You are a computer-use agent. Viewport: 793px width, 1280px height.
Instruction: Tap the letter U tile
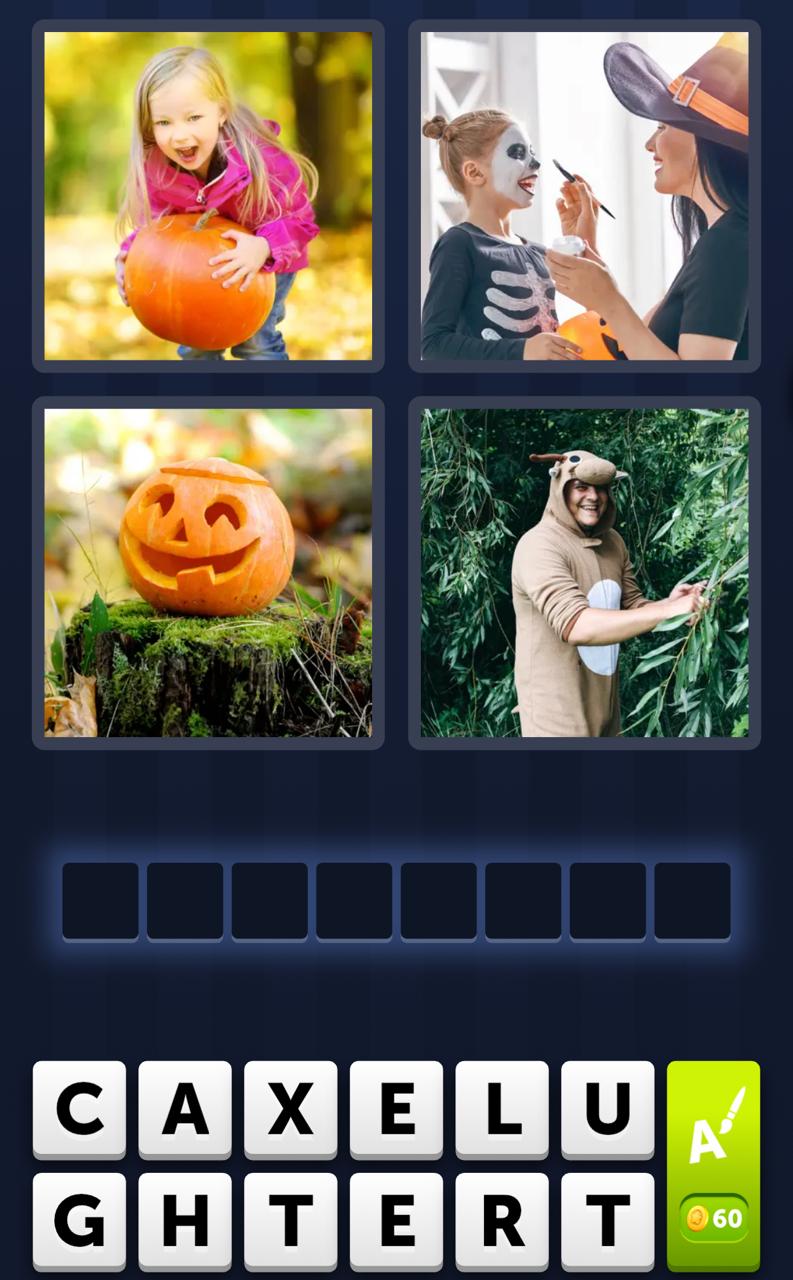(x=608, y=1108)
